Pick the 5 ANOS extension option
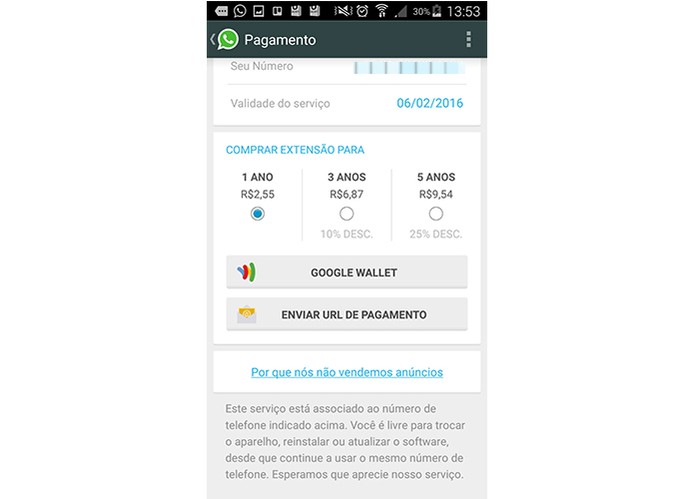This screenshot has height=499, width=695. coord(436,214)
